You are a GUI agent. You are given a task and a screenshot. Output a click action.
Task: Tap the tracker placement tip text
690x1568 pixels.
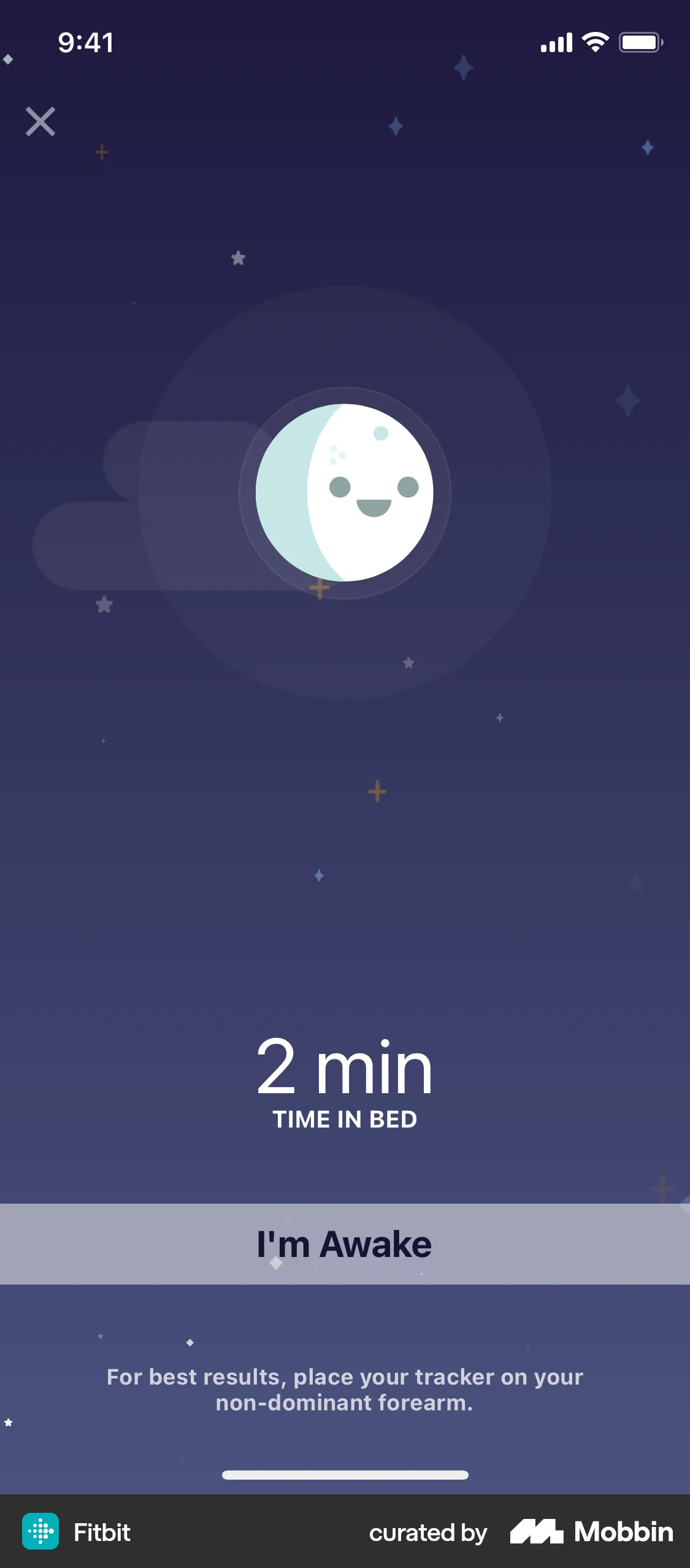[x=345, y=1390]
